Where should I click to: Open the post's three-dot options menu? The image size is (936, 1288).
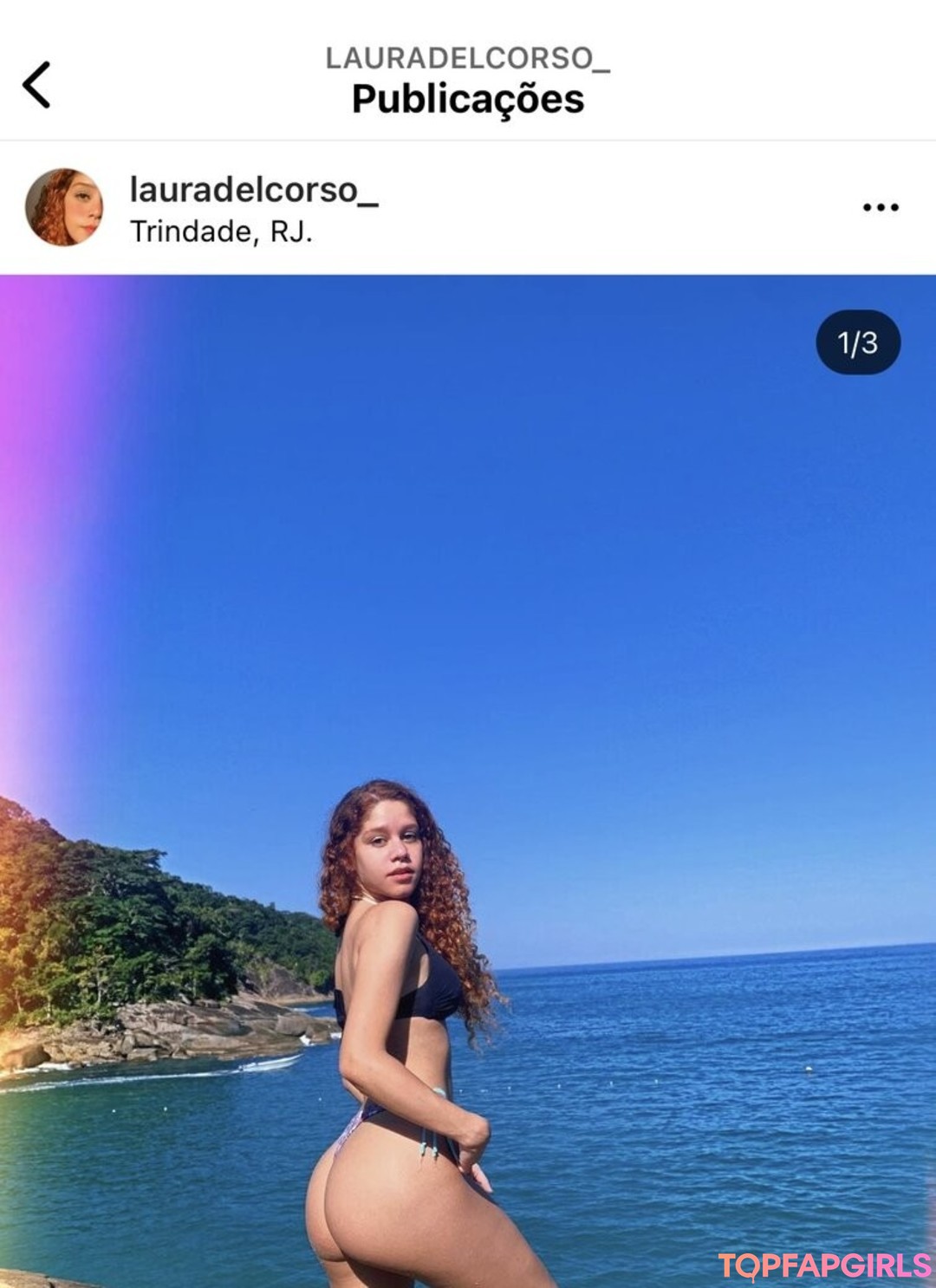[881, 207]
